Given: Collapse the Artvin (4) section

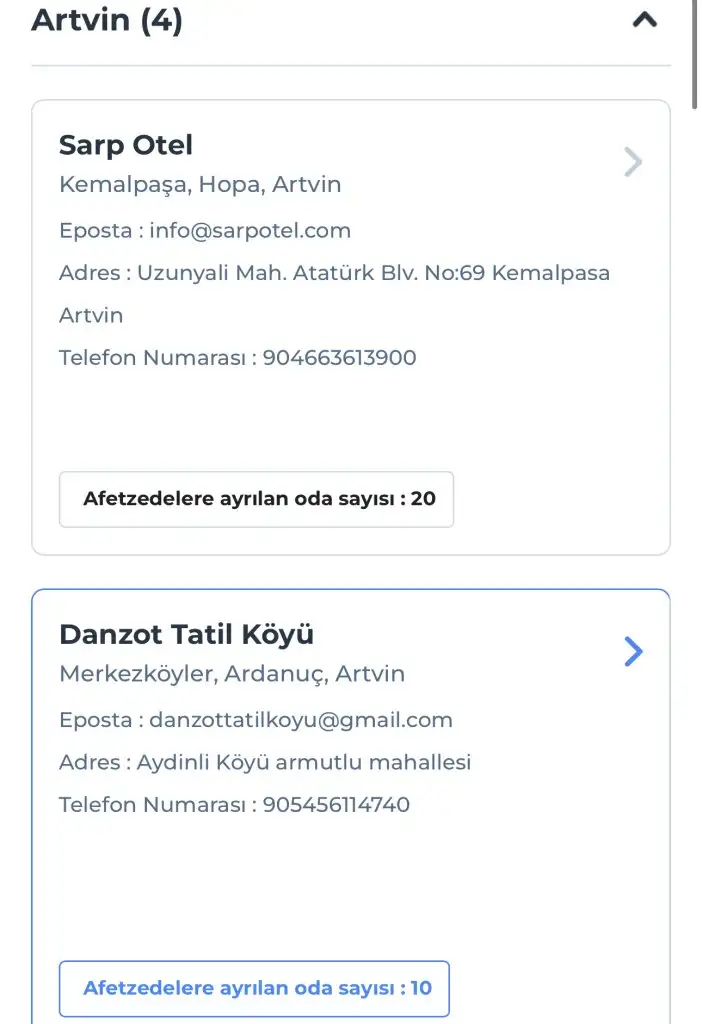Looking at the screenshot, I should click(x=645, y=19).
